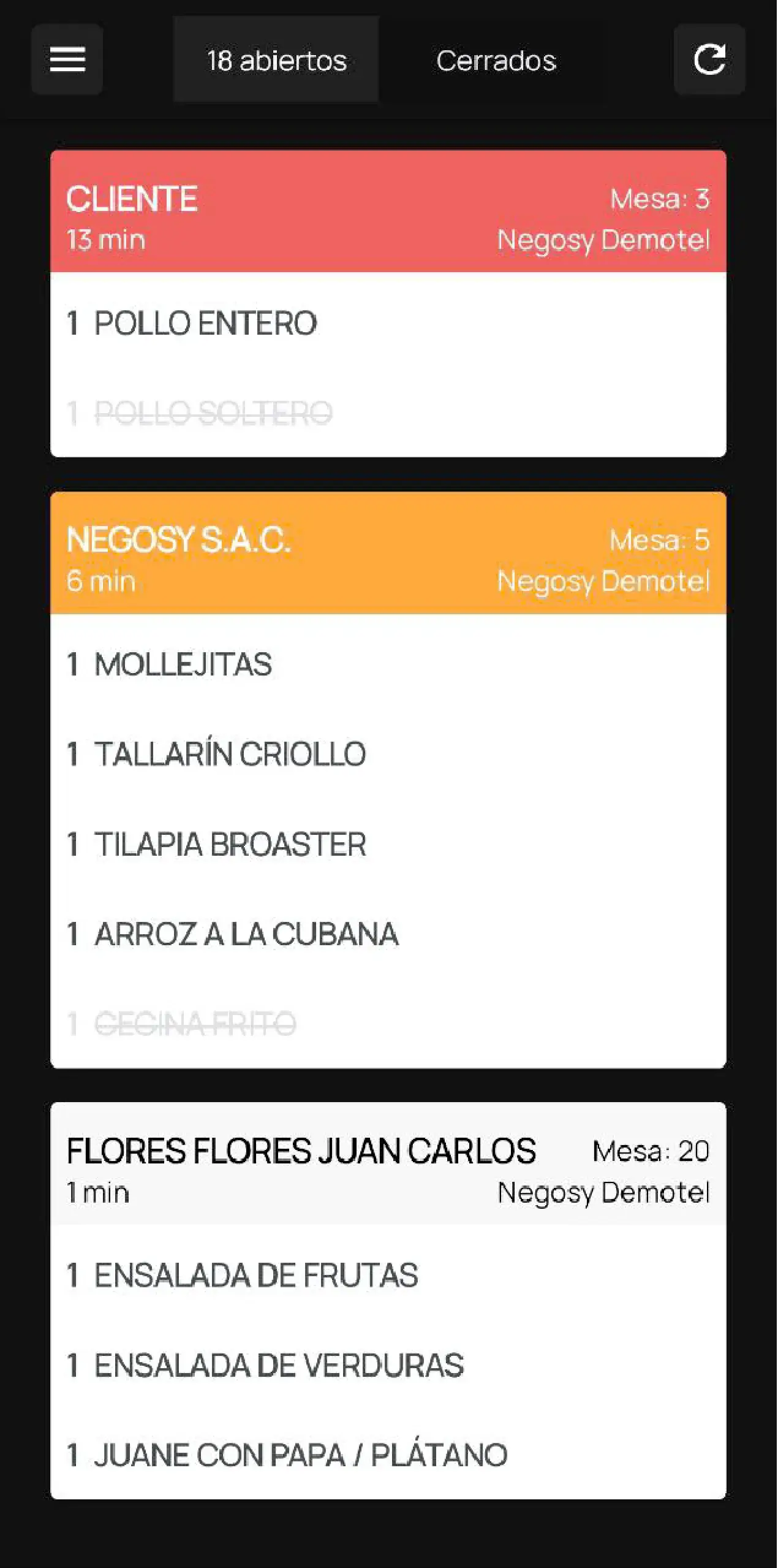Open the CLIENTE order header for Mesa 3
Viewport: 778px width, 1568px height.
click(388, 211)
